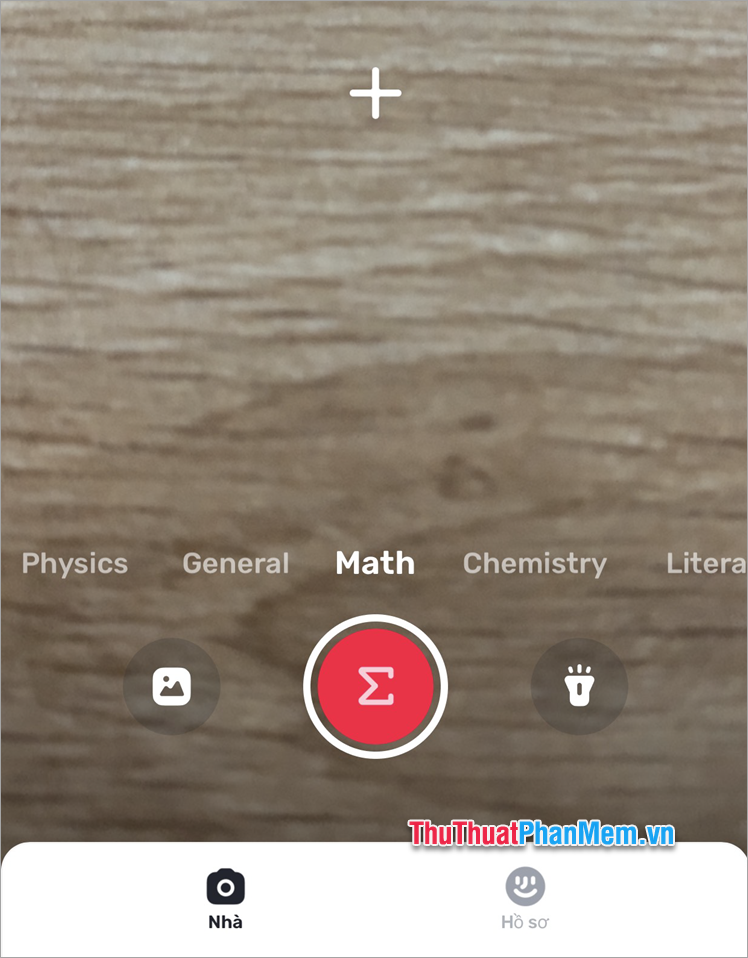Screen dimensions: 748x958
Task: Tap the Math label on the subject slider
Action: tap(374, 563)
